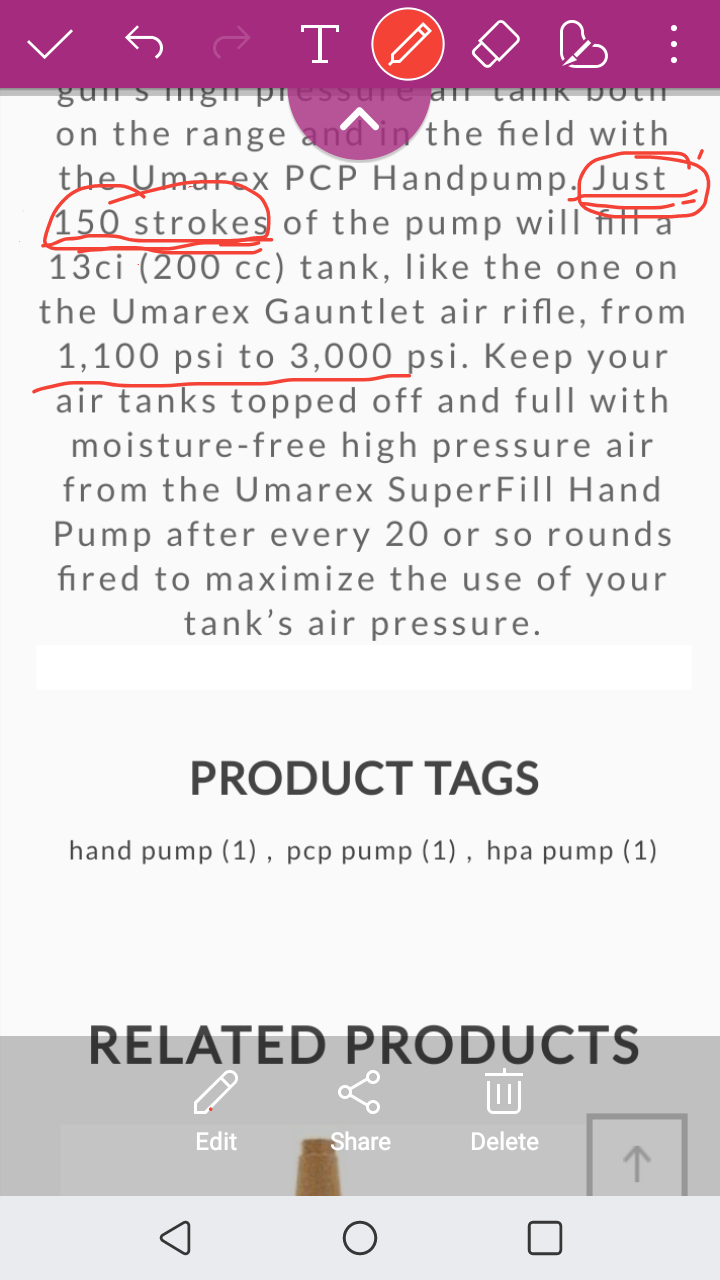Collapse the pen options handle
The height and width of the screenshot is (1280, 720).
pyautogui.click(x=360, y=122)
